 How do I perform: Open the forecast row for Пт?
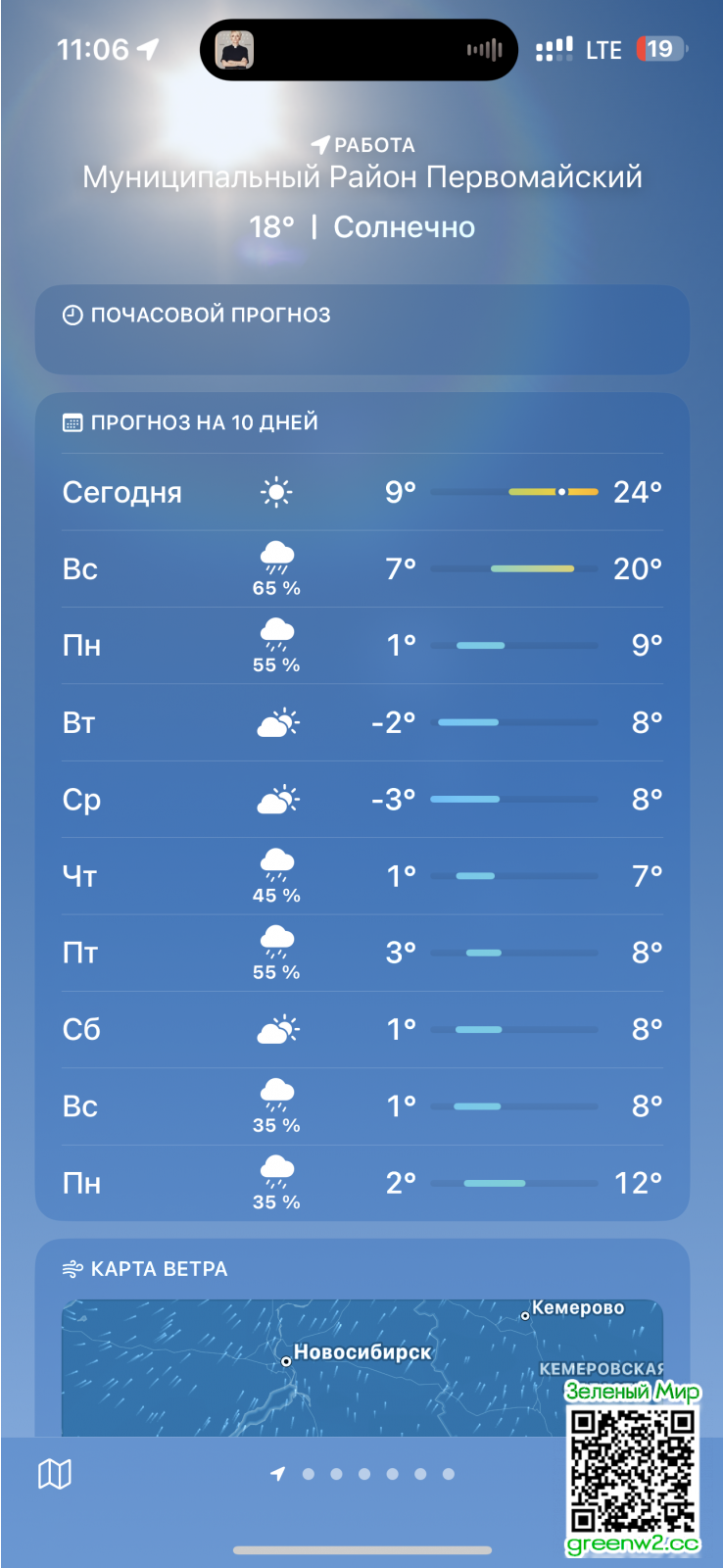pos(361,953)
